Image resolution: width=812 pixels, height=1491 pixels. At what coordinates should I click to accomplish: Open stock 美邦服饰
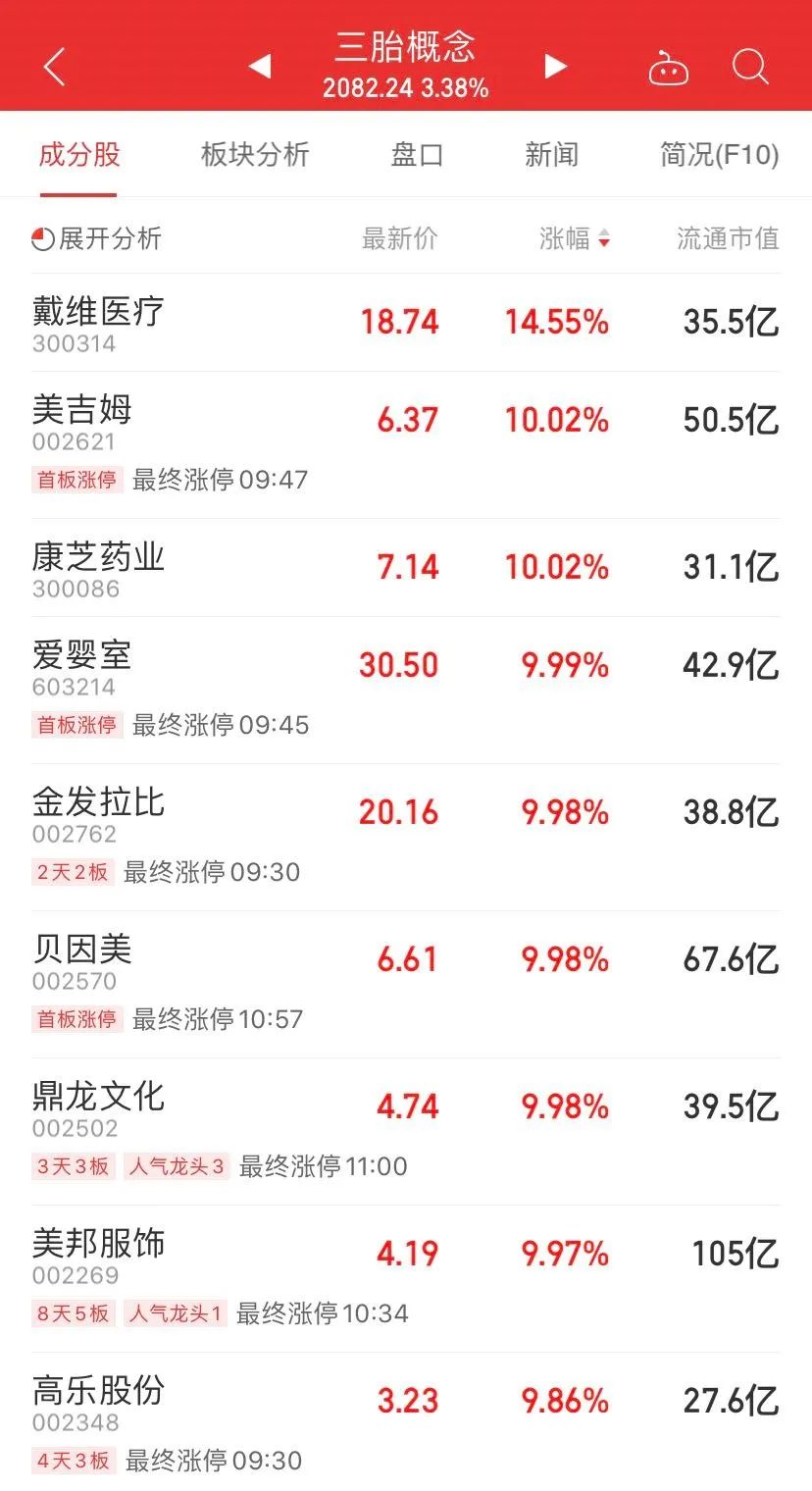(x=406, y=1279)
